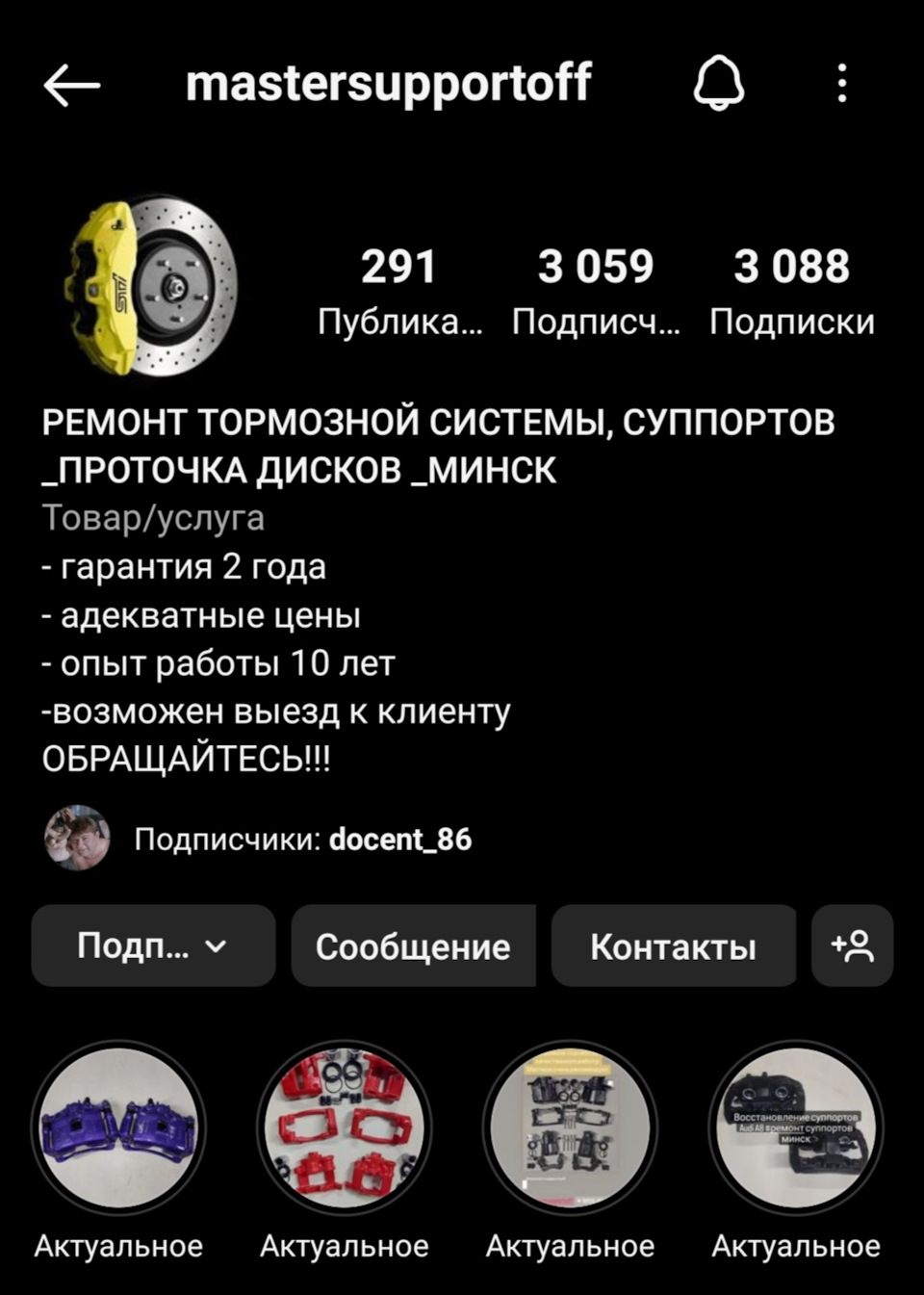Open highlight with red calipers

(x=345, y=1127)
